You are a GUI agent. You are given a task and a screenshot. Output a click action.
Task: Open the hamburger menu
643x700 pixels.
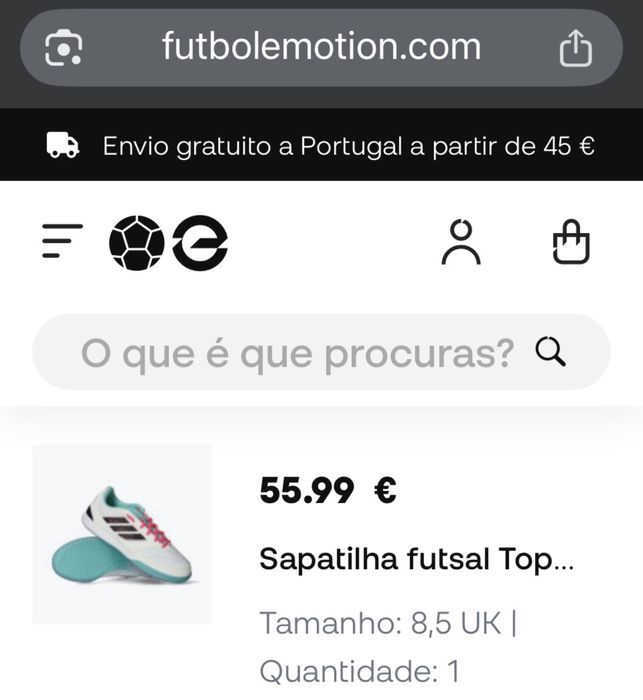[x=62, y=241]
